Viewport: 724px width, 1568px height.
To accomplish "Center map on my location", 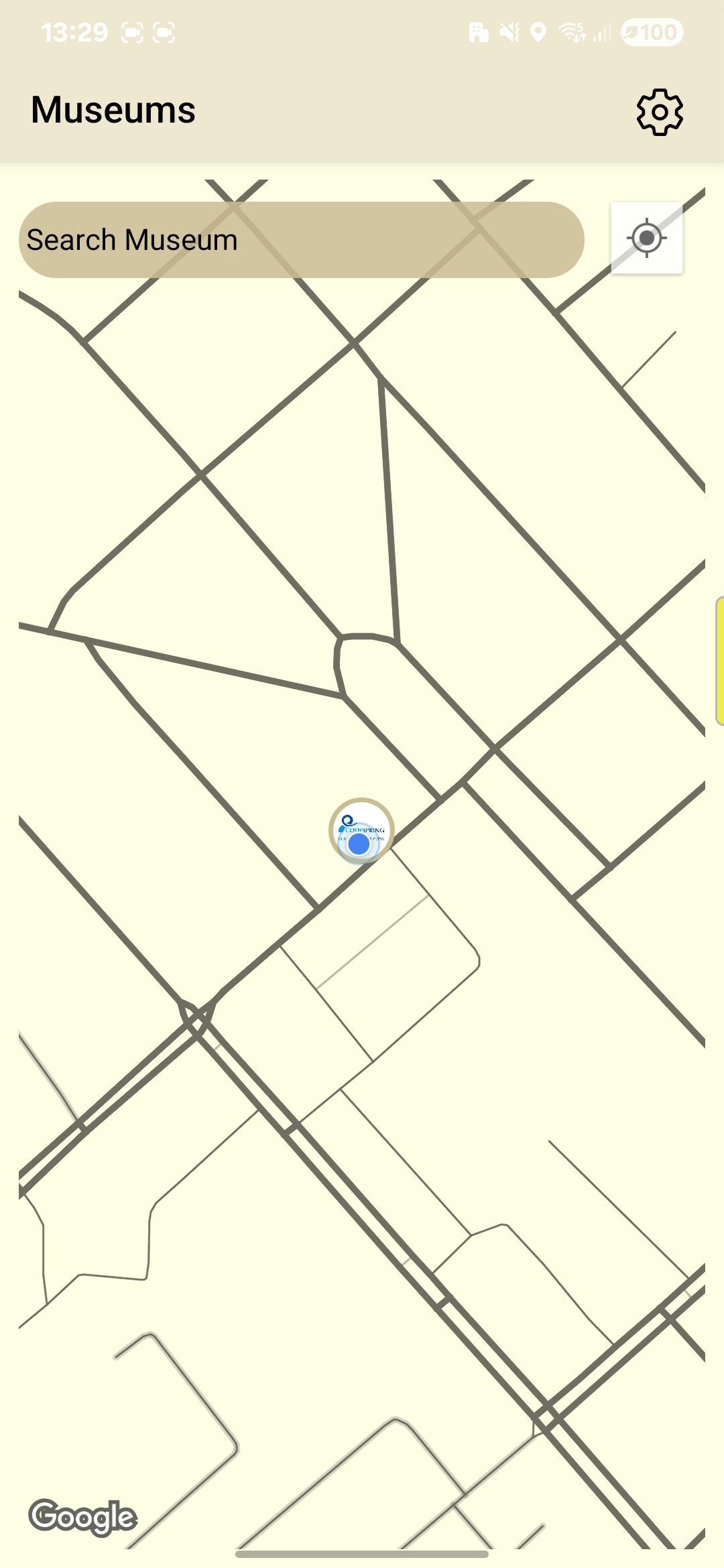I will tap(646, 238).
